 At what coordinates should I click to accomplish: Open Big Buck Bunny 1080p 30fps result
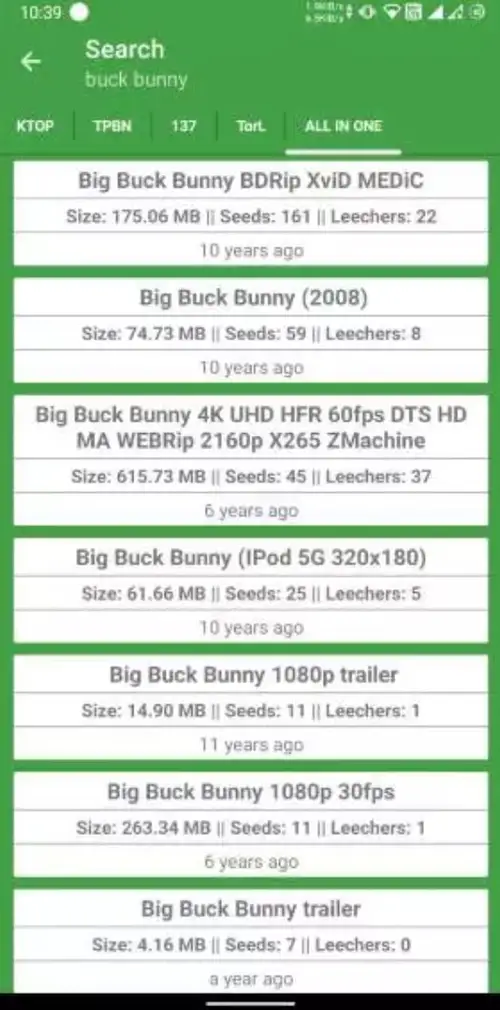point(251,825)
